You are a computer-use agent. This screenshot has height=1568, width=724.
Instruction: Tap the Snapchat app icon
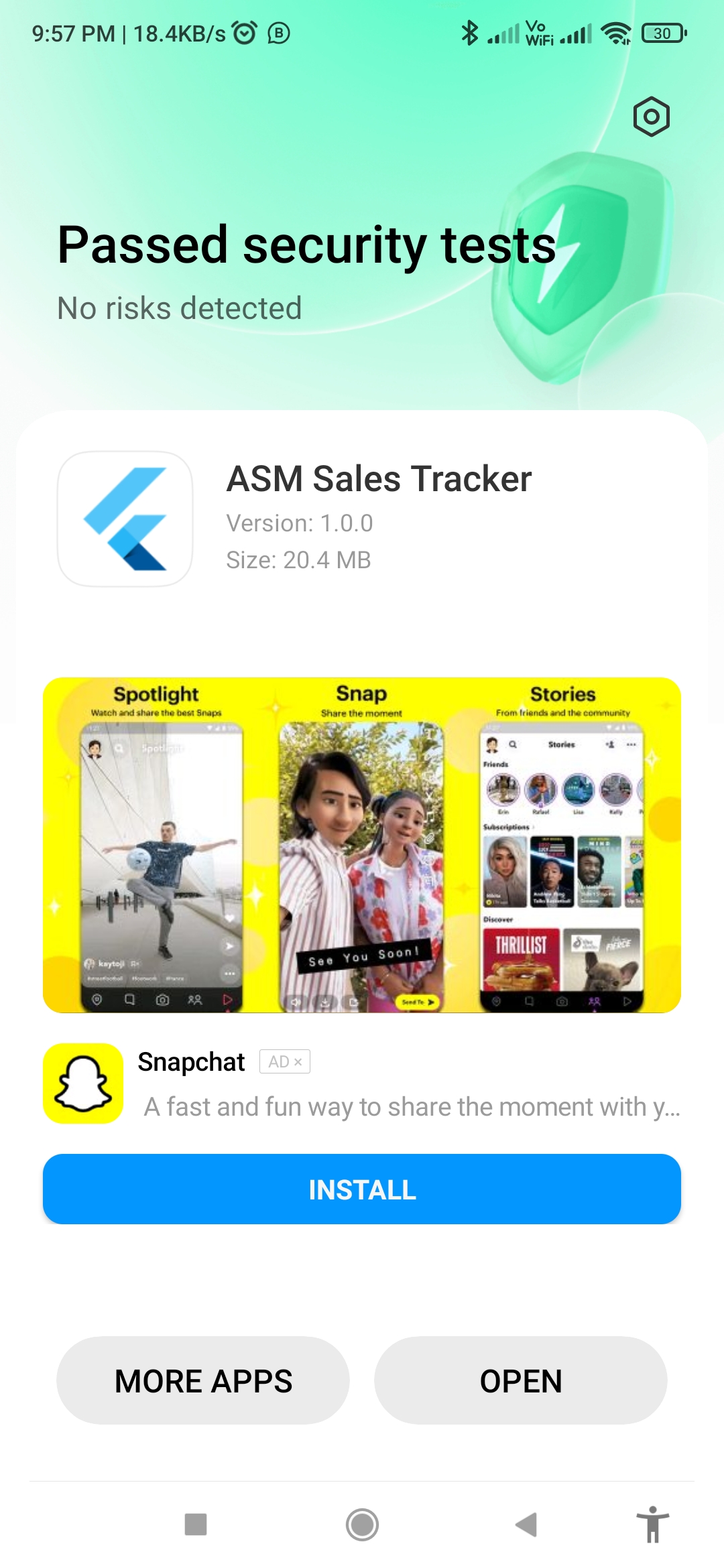[x=83, y=1084]
